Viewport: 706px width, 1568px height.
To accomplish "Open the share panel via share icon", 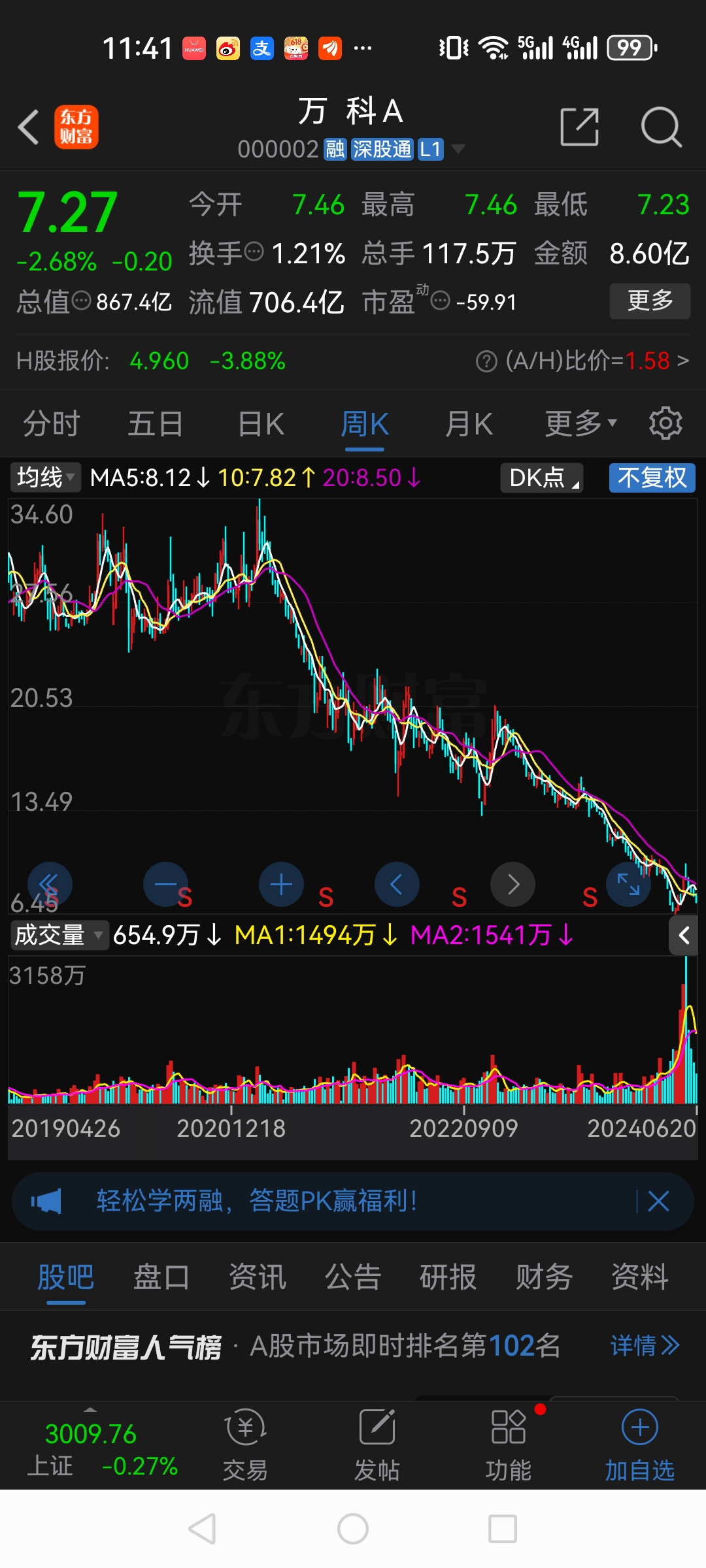I will pyautogui.click(x=579, y=126).
